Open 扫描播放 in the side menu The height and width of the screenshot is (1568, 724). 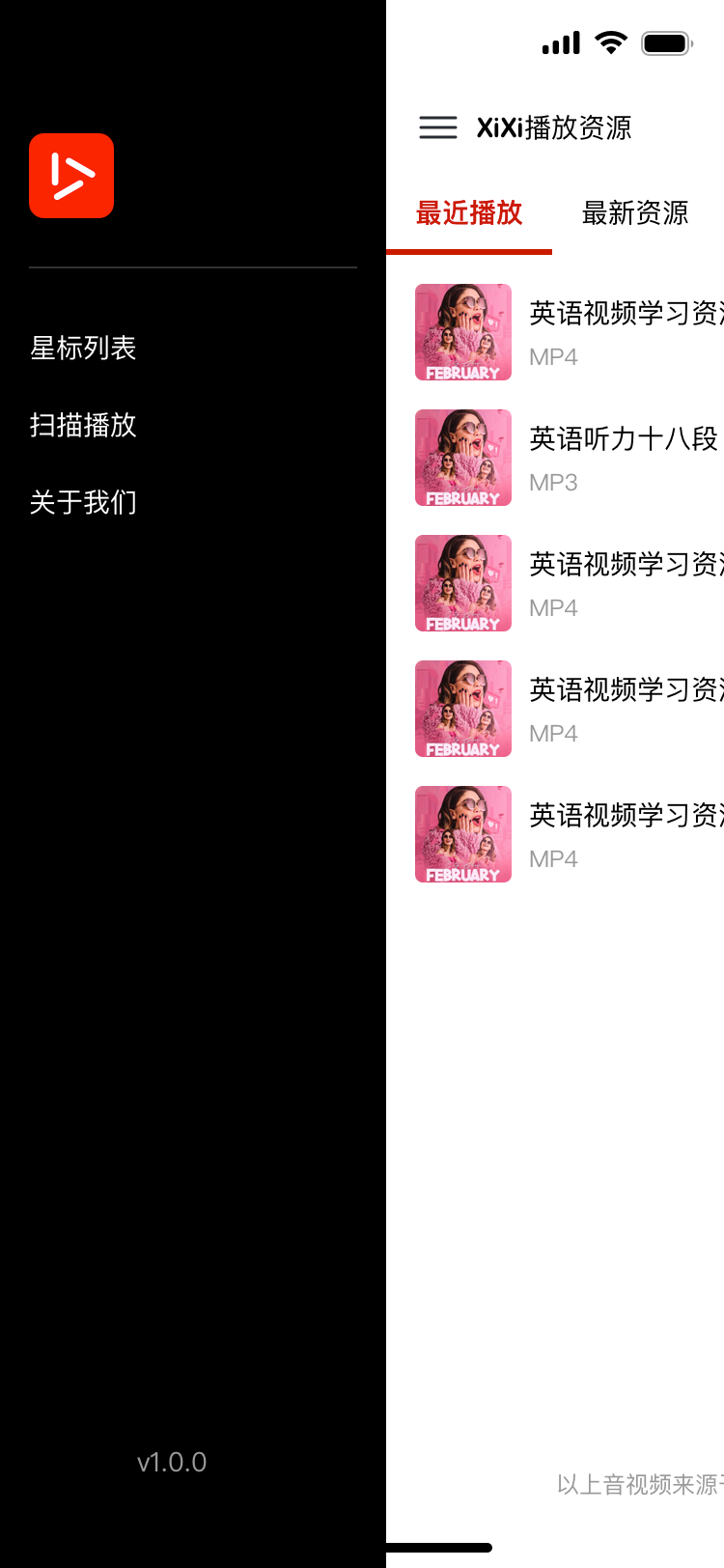click(x=83, y=425)
